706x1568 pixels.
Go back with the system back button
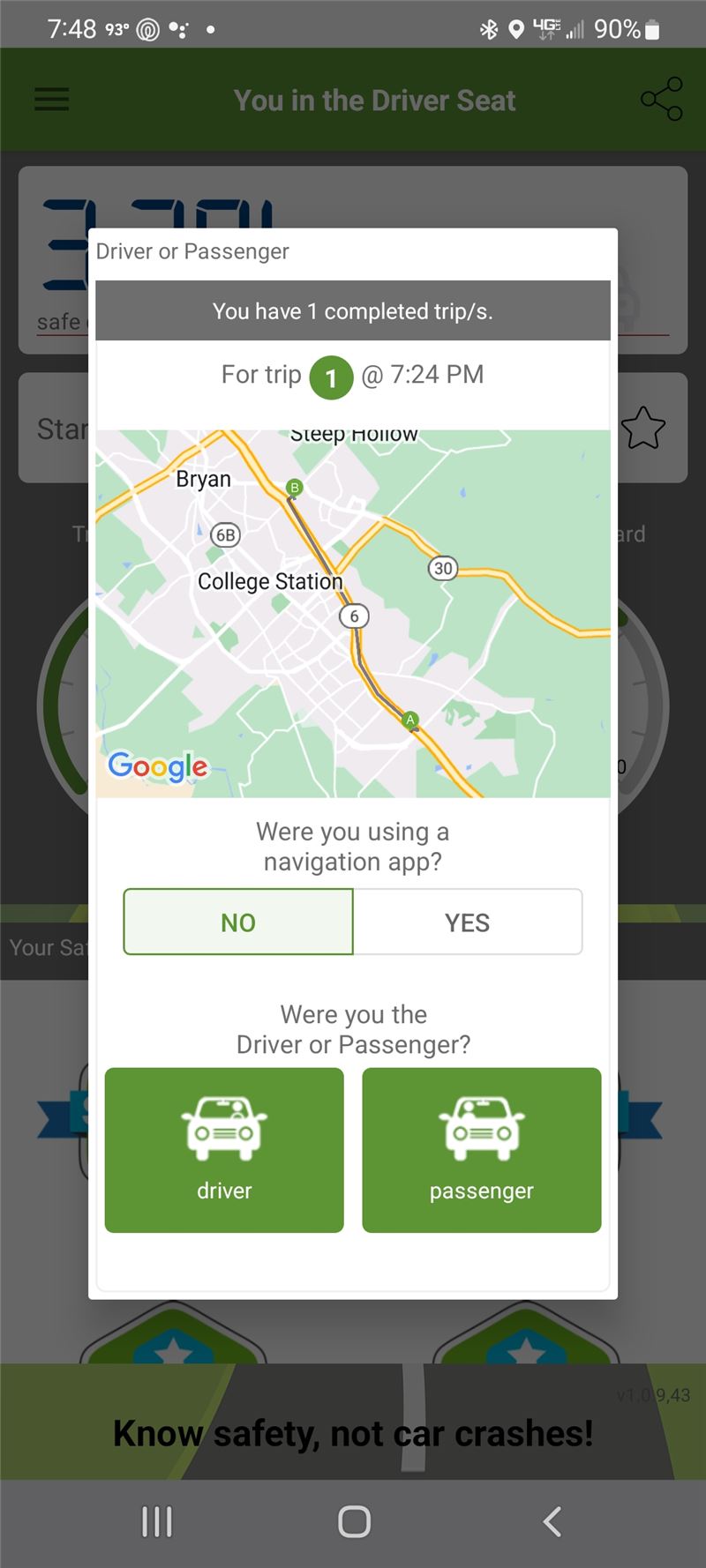coord(552,1521)
